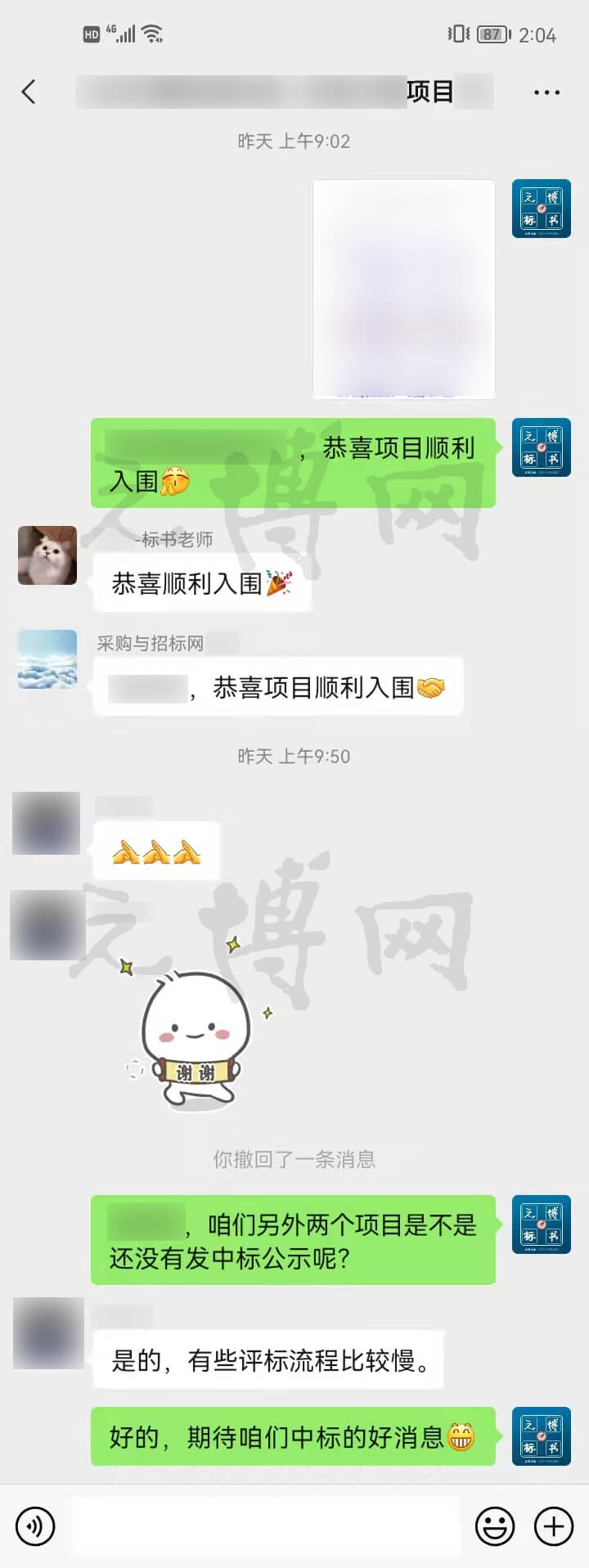This screenshot has width=589, height=1568.
Task: Switch to voice message input
Action: [35, 1526]
